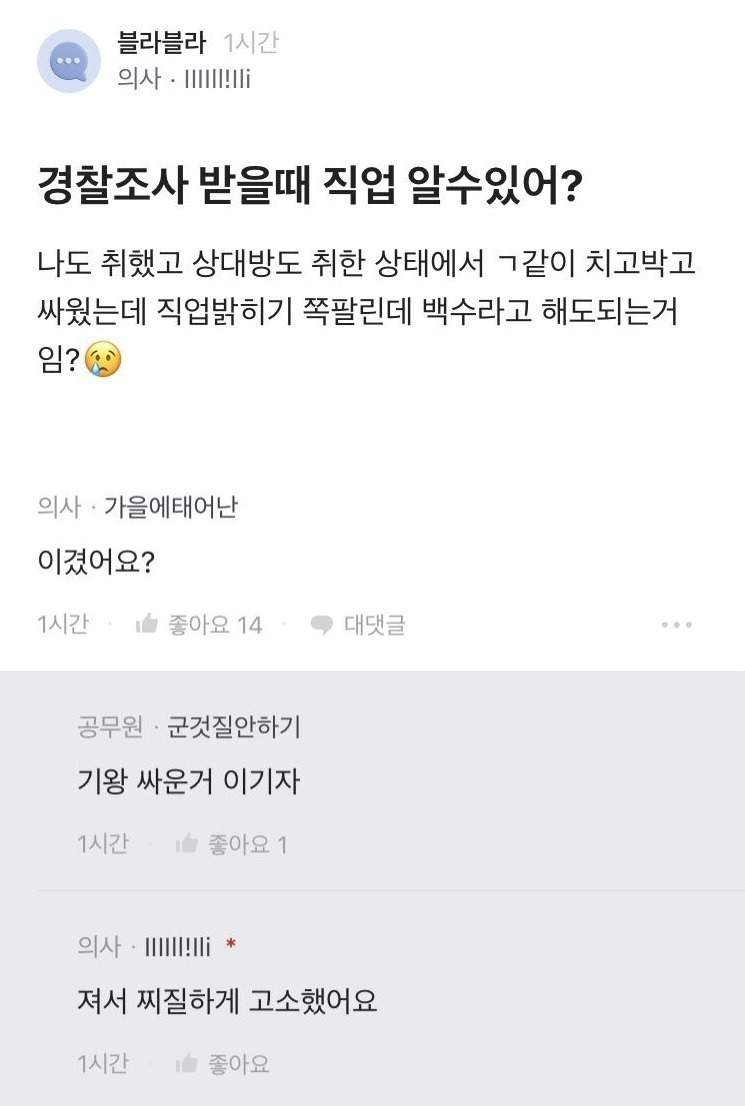The height and width of the screenshot is (1106, 745).
Task: Like the reply 기왕 싸운거 이기자
Action: point(232,845)
